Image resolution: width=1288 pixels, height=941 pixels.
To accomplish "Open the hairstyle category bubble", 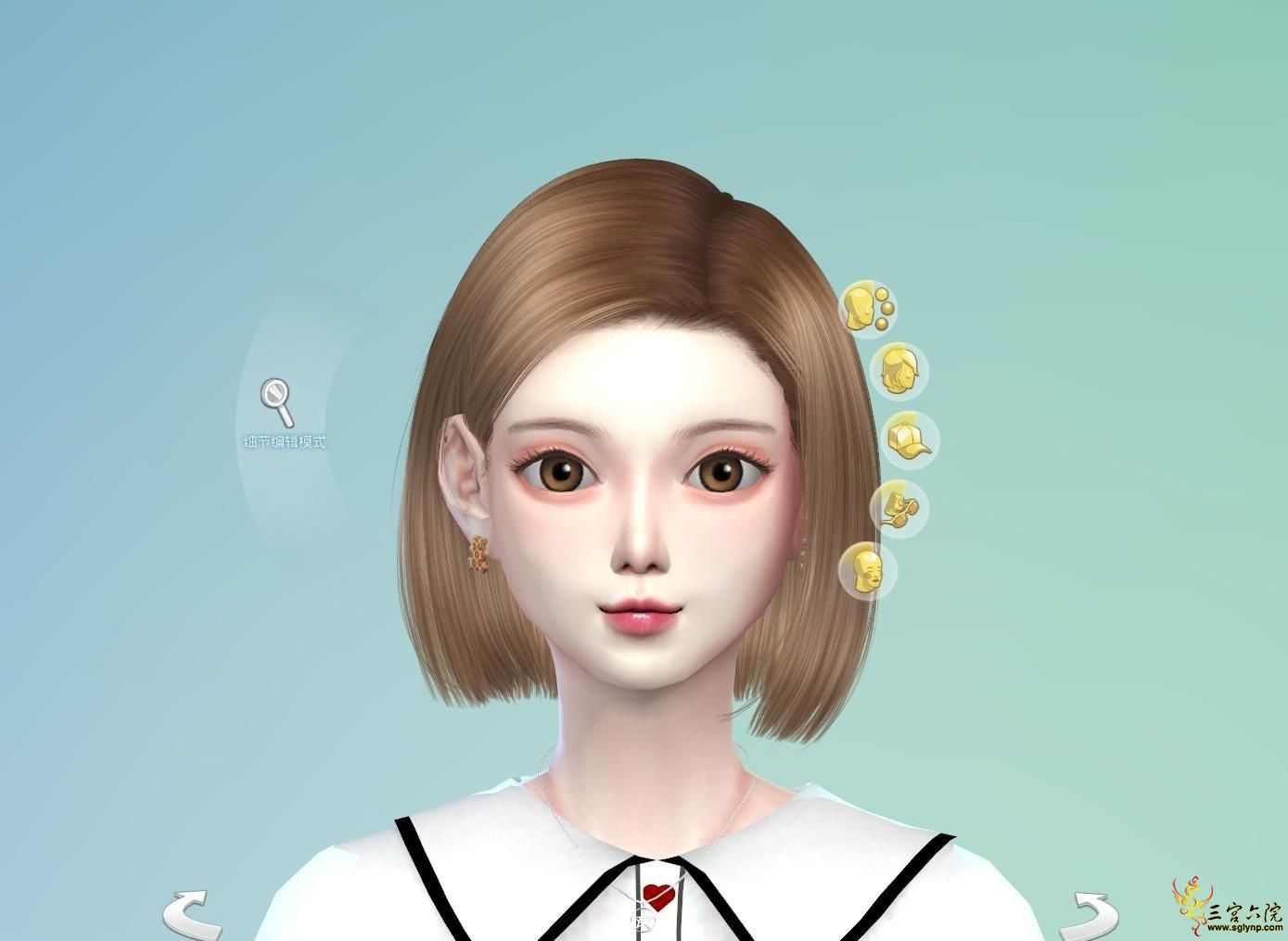I will (901, 370).
